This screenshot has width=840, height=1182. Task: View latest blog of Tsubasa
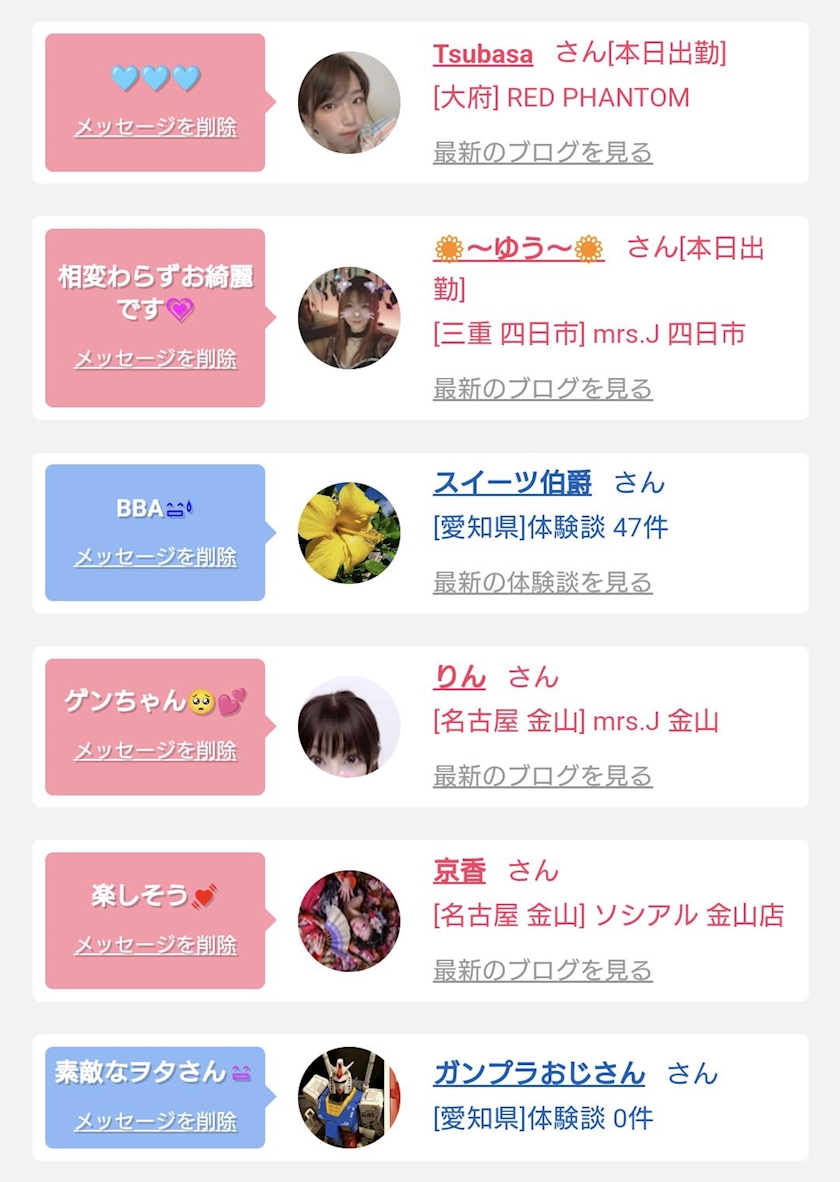click(543, 152)
